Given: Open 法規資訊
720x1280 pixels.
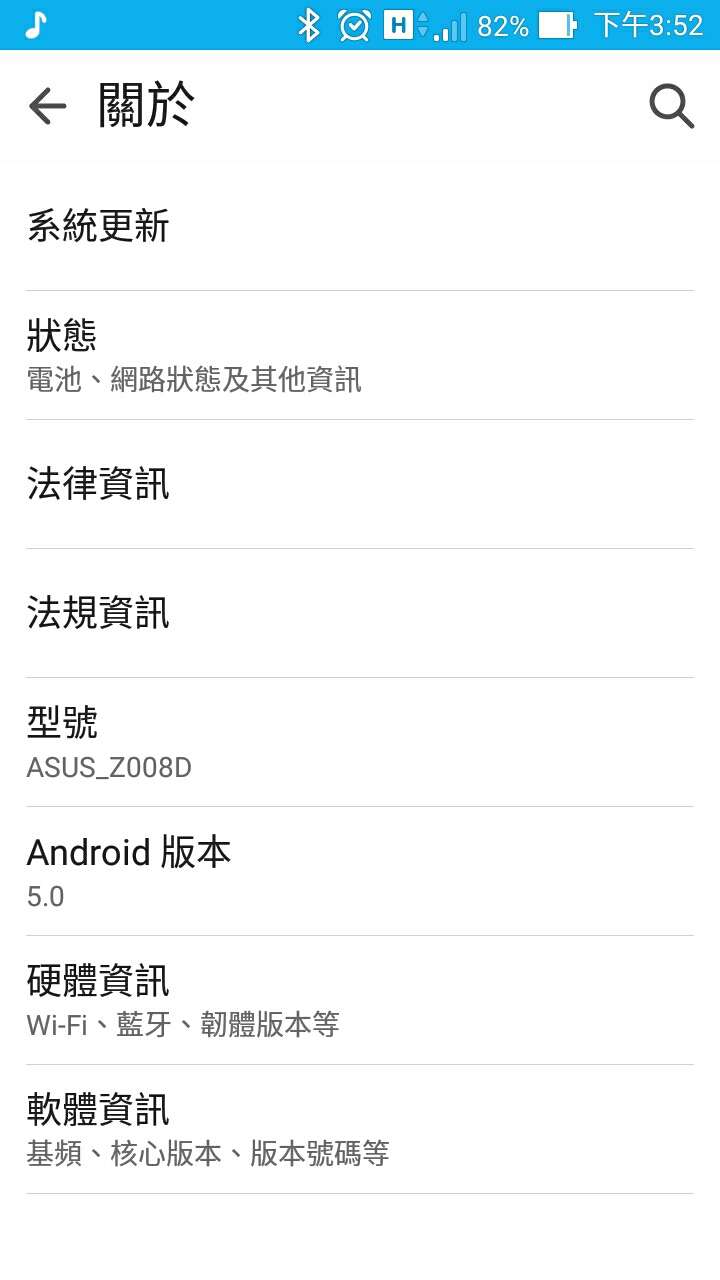Looking at the screenshot, I should (360, 613).
